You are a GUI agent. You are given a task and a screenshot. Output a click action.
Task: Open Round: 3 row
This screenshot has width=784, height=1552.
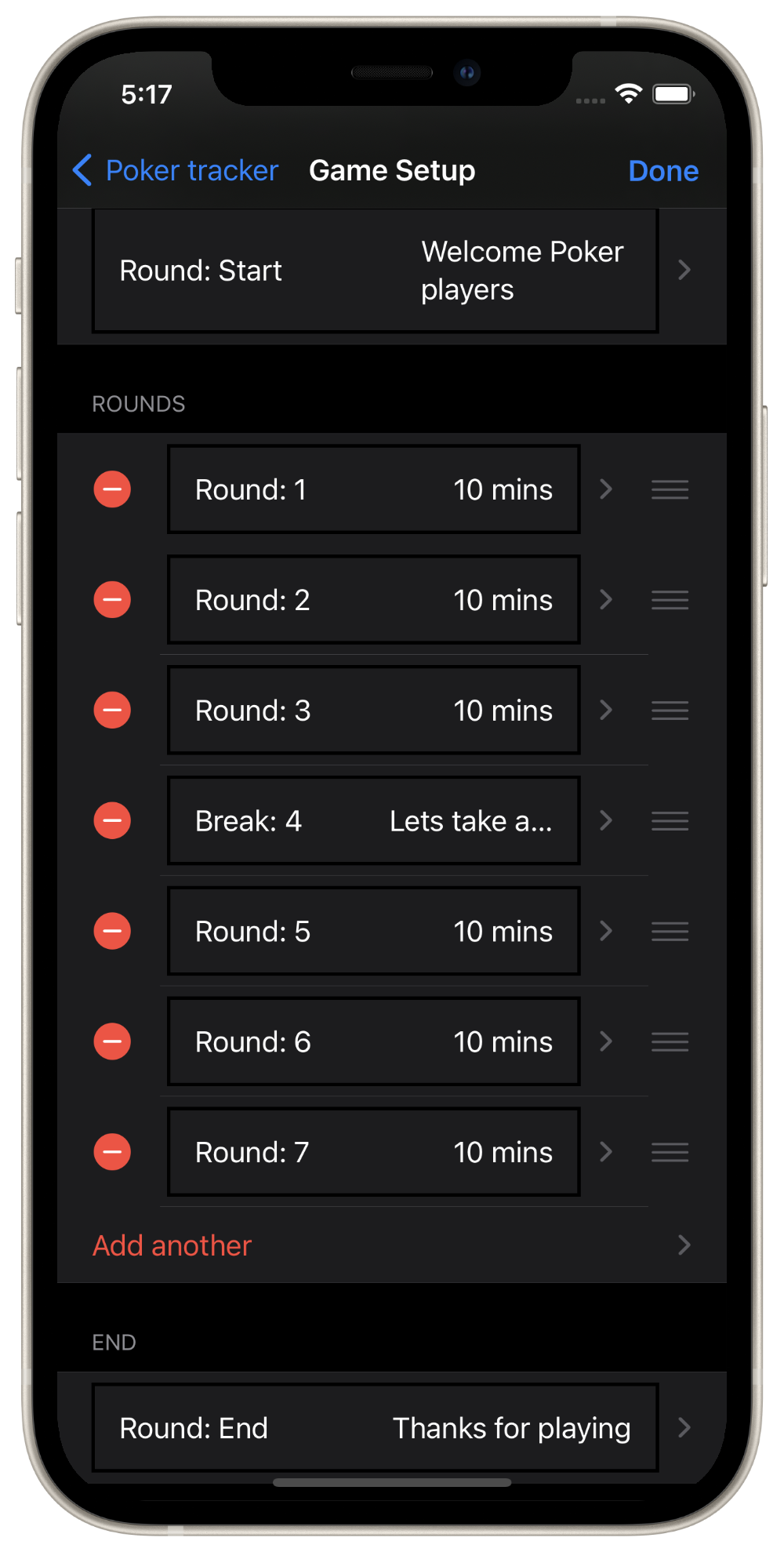pyautogui.click(x=373, y=711)
